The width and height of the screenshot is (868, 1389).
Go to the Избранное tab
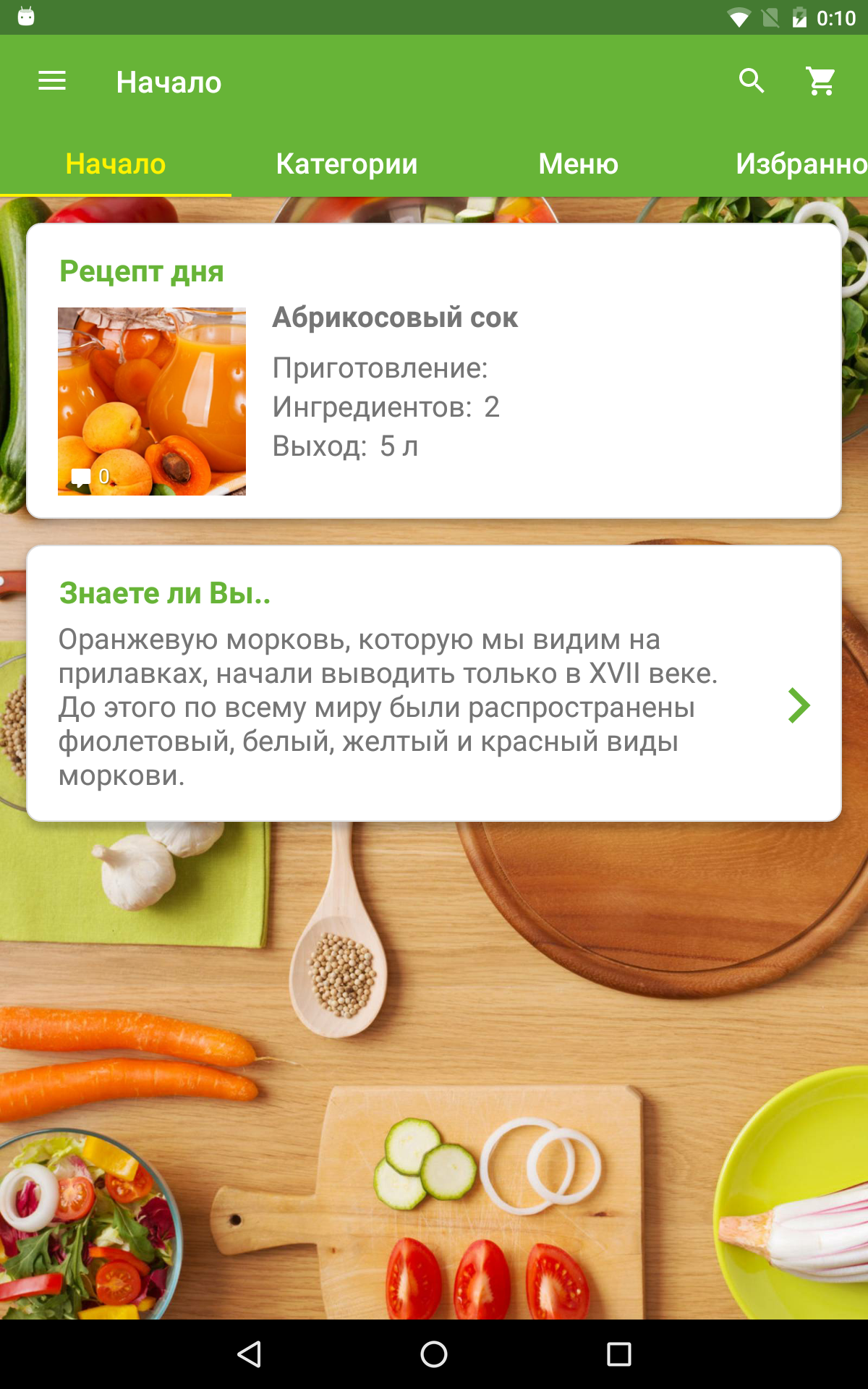(800, 164)
